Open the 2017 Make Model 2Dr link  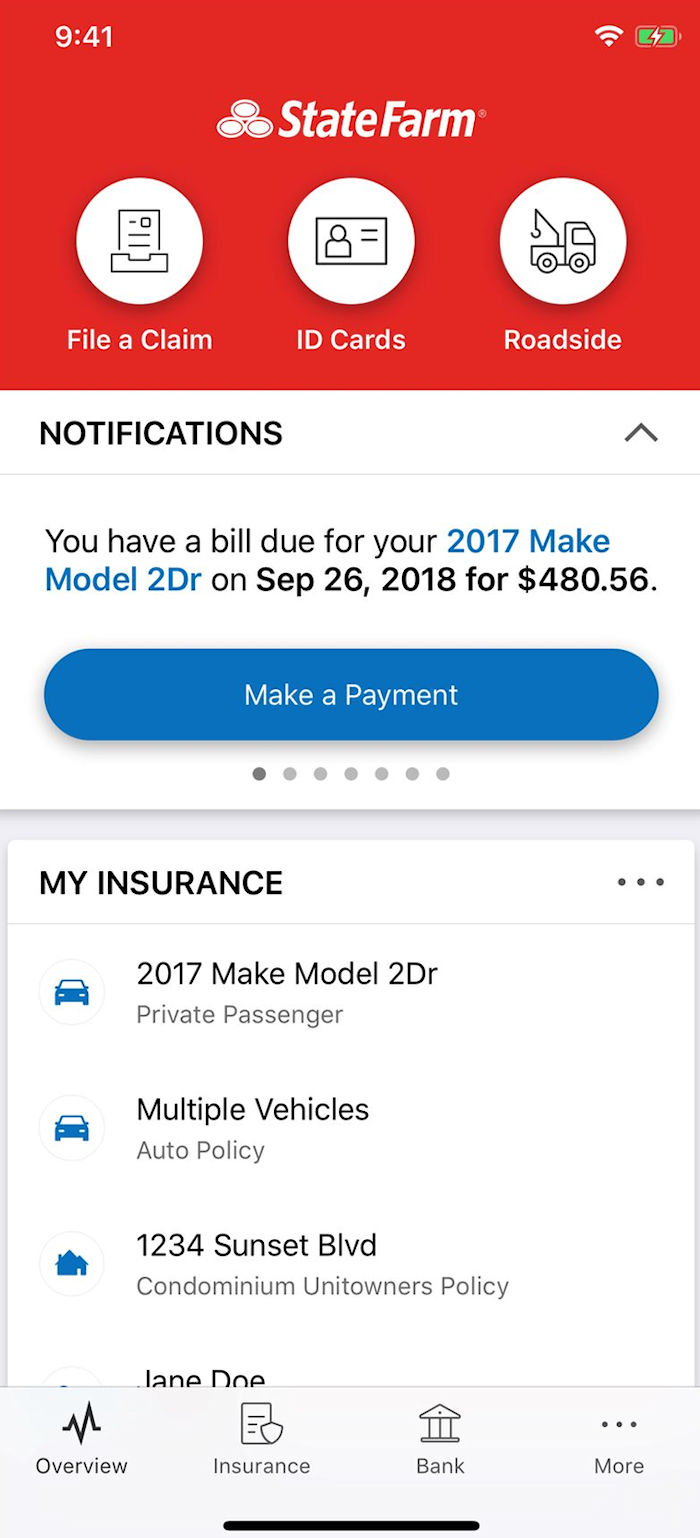coord(527,542)
